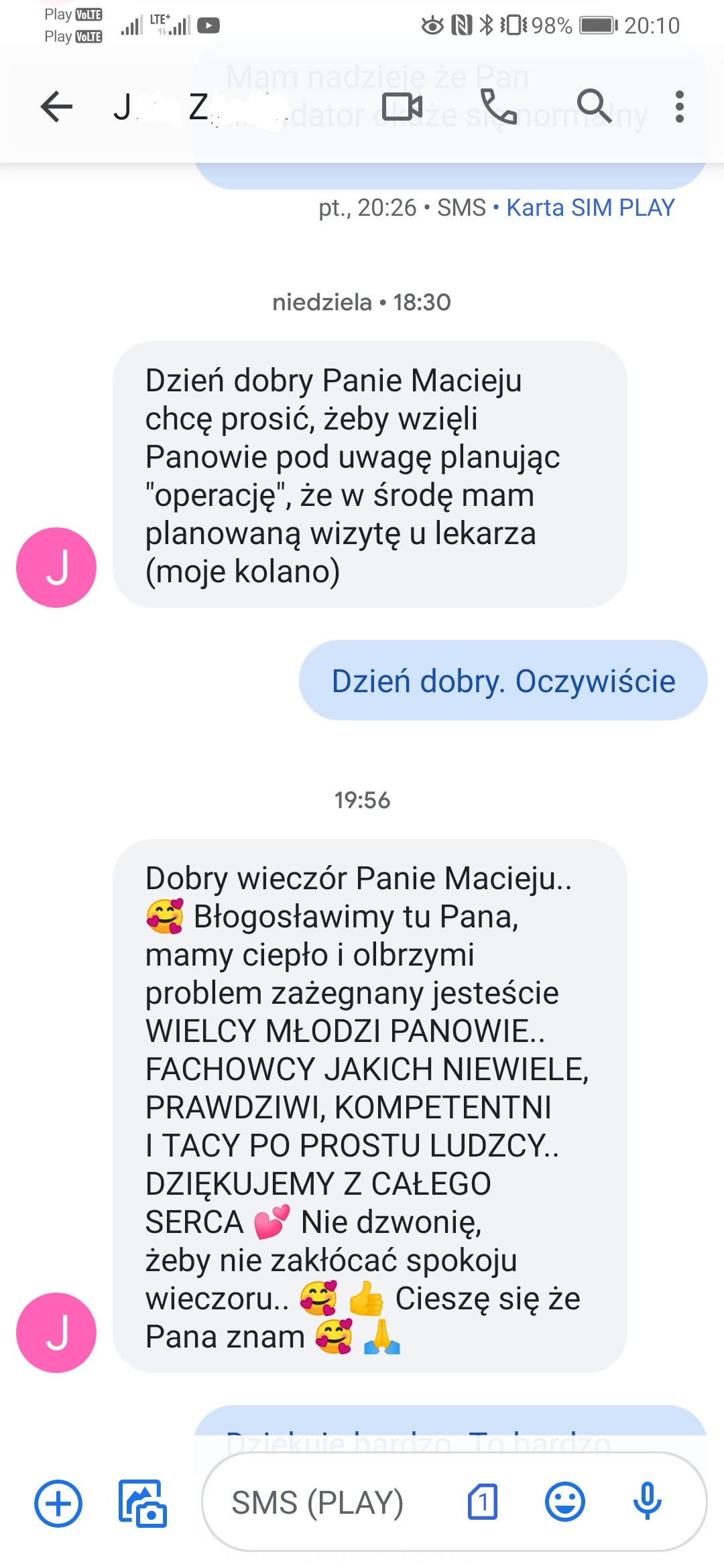This screenshot has height=1568, width=724.
Task: Tap the "Dzień dobry. Oczywiście" sent message
Action: (503, 681)
